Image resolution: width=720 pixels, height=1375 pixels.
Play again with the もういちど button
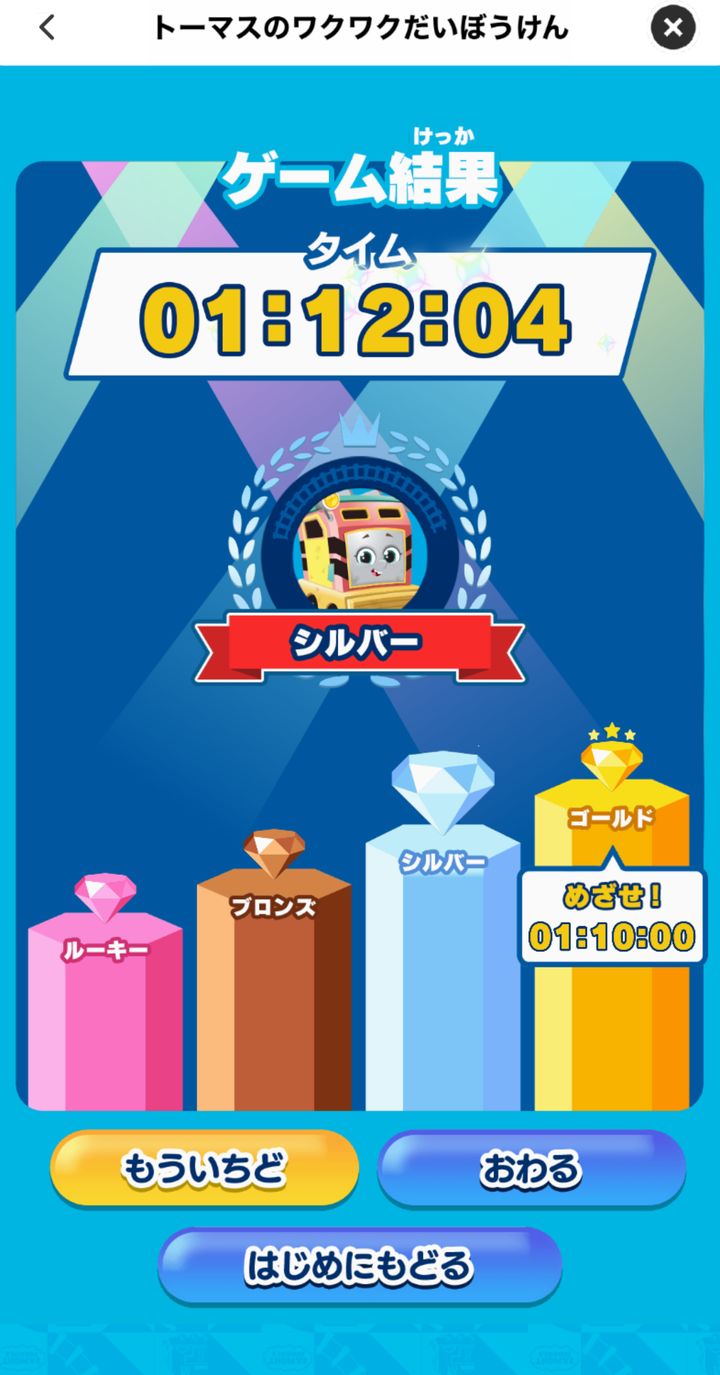[x=204, y=1168]
